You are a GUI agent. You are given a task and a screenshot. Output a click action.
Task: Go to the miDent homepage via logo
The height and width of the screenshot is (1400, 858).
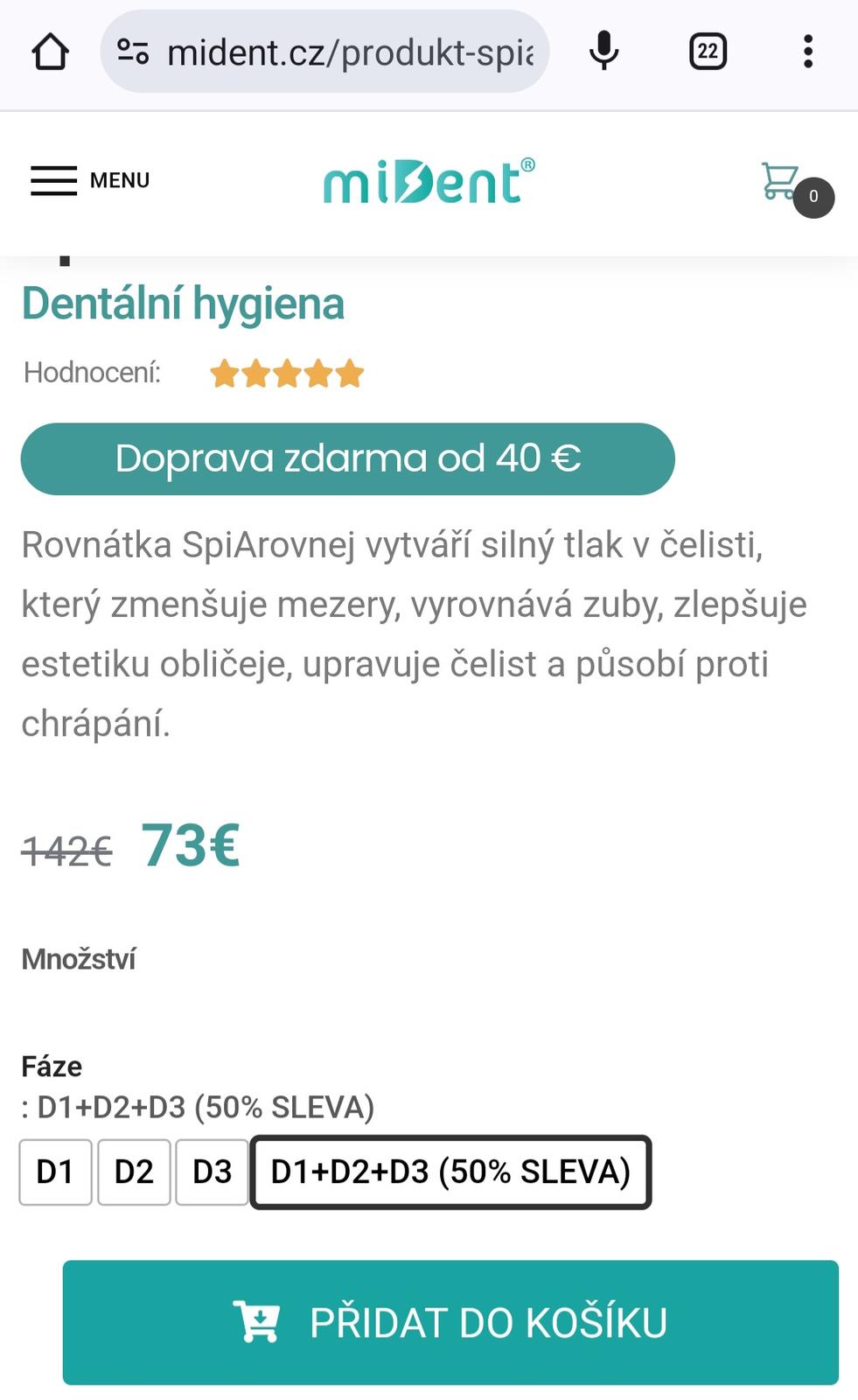click(x=429, y=182)
